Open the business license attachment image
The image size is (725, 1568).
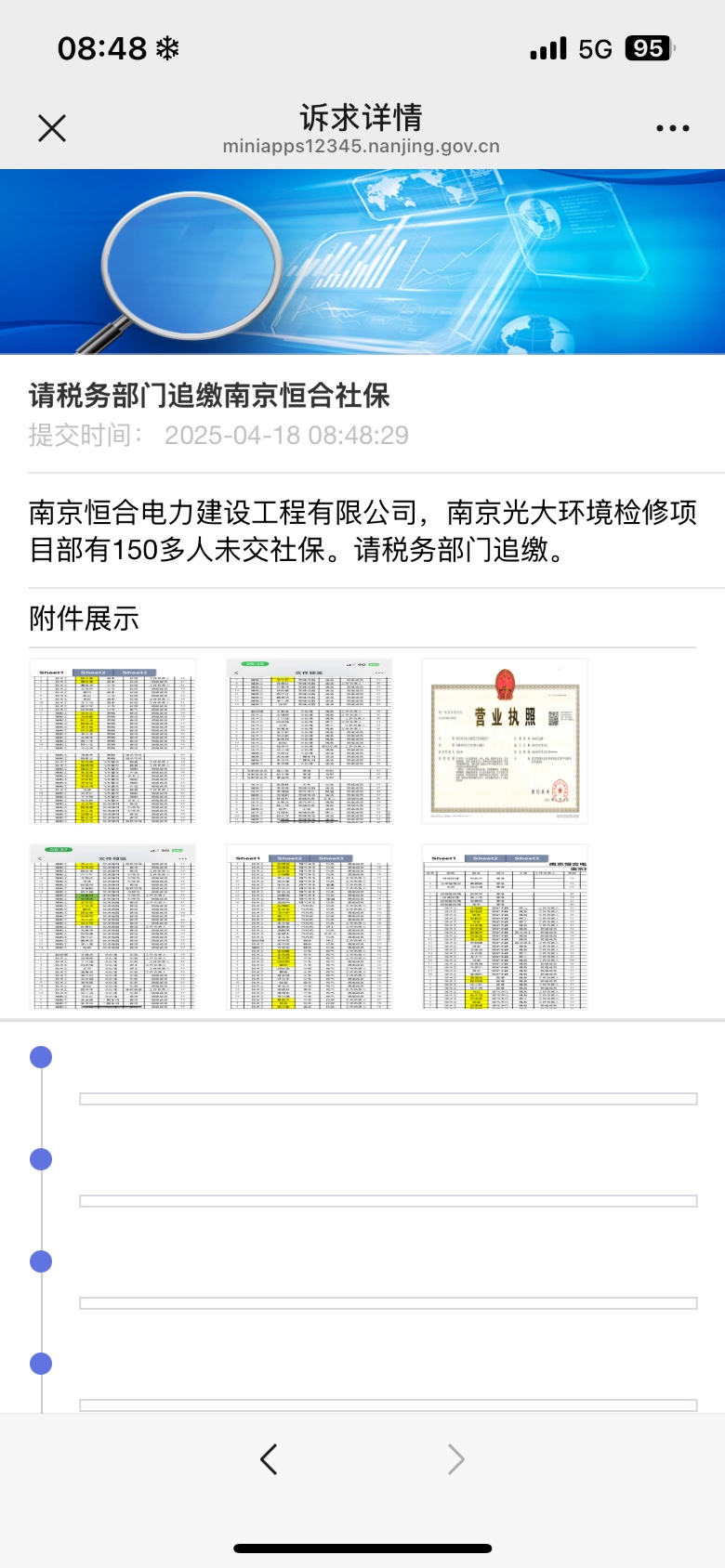tap(505, 741)
